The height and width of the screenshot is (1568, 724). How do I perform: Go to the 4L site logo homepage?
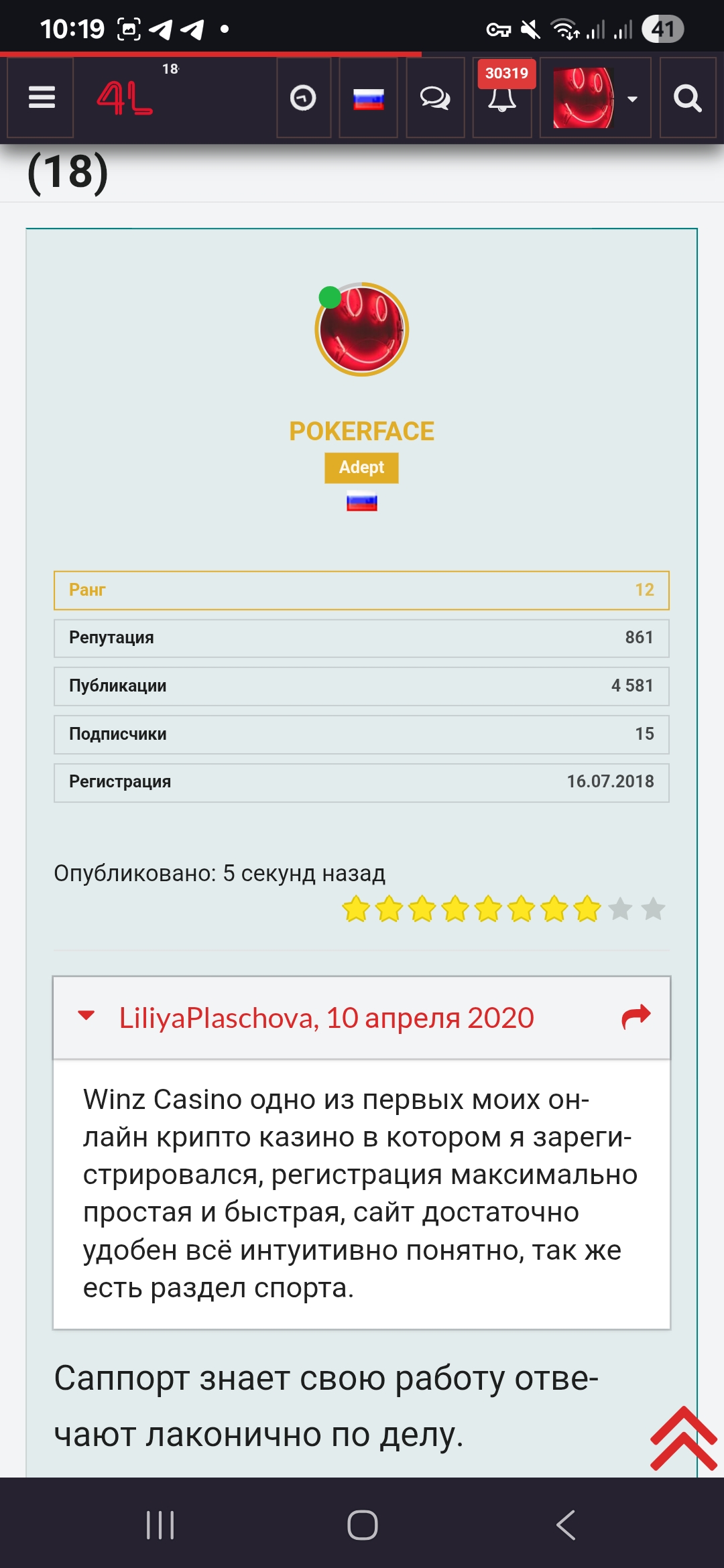(x=125, y=98)
